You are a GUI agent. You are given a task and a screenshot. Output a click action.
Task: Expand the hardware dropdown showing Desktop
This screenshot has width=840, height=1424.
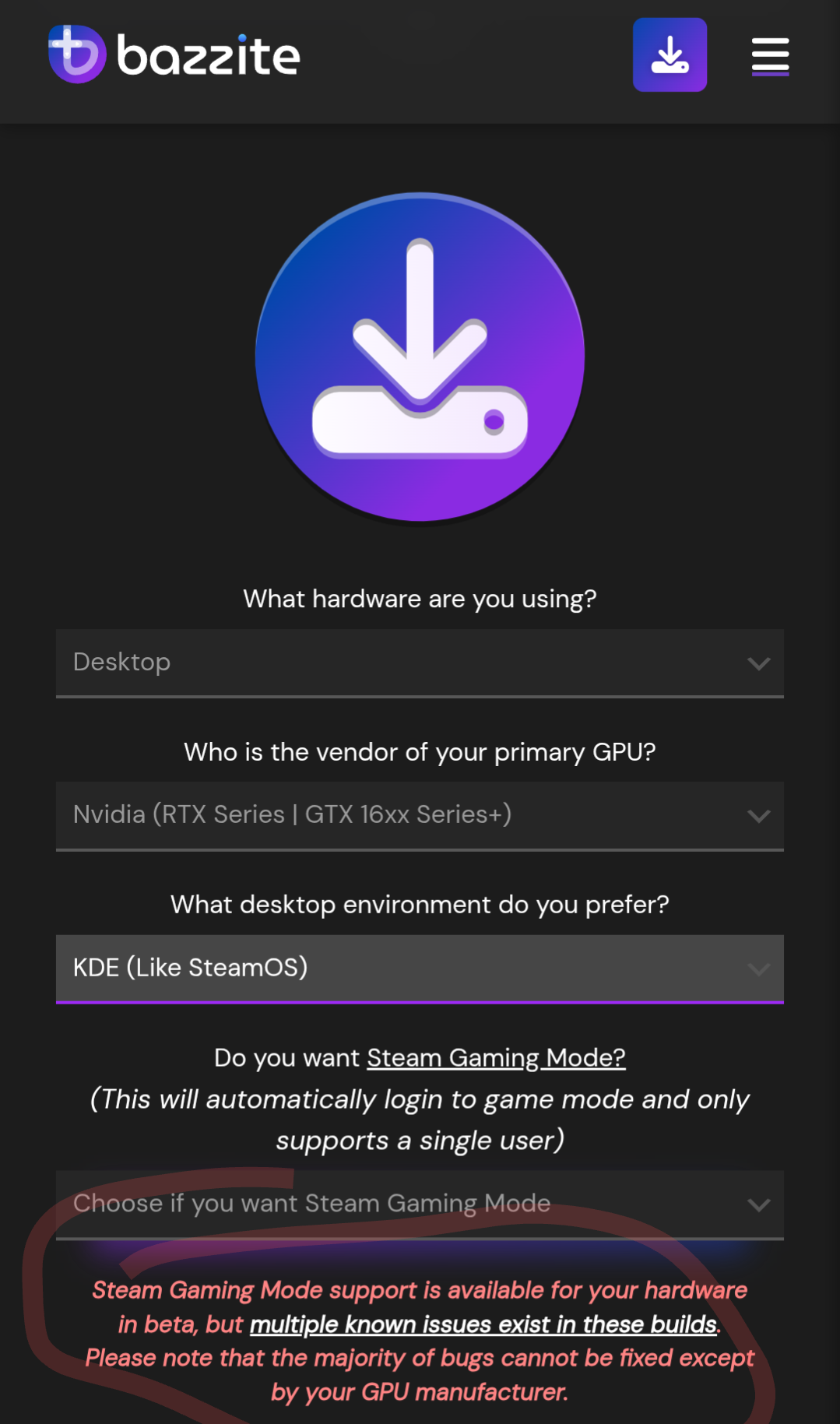pos(420,663)
